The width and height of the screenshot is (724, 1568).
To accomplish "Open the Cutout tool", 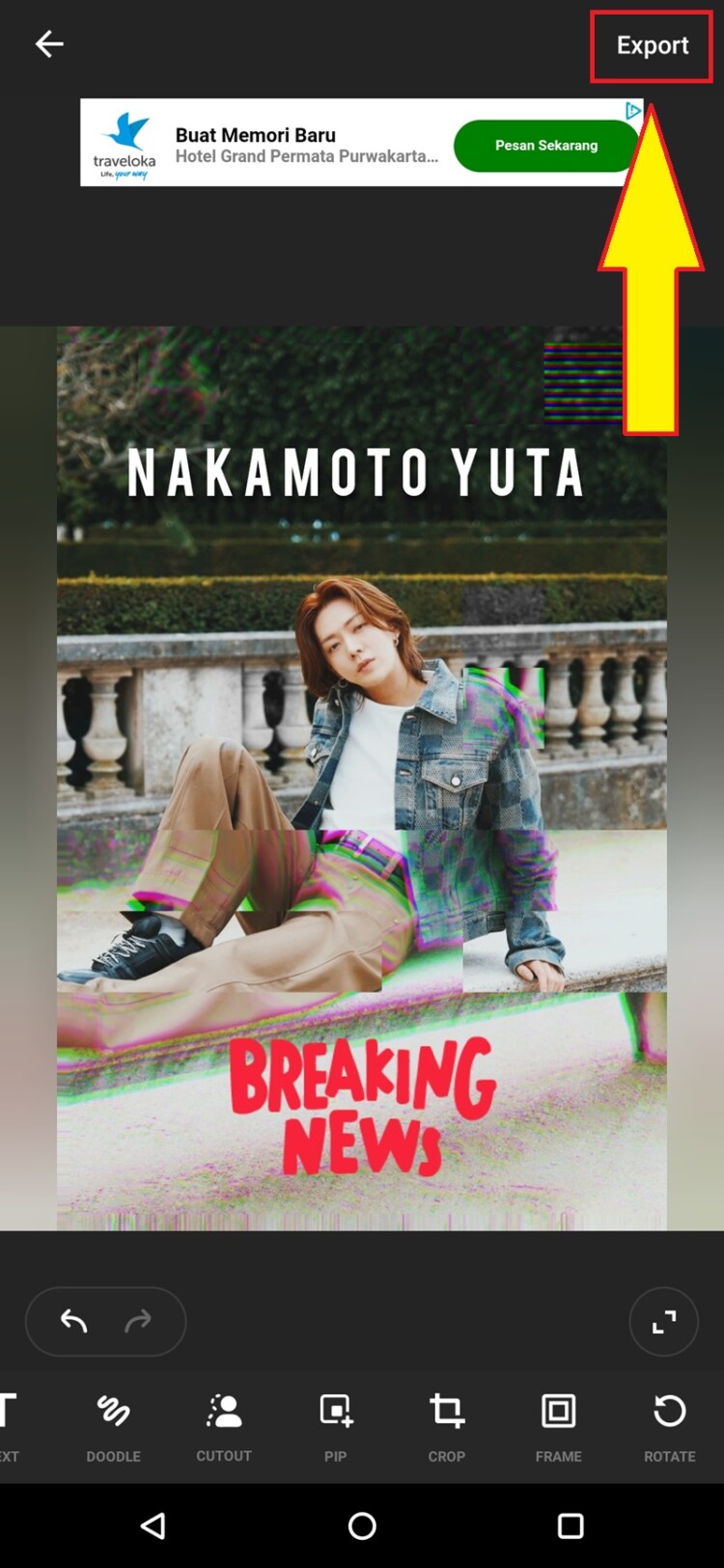I will pyautogui.click(x=224, y=1425).
